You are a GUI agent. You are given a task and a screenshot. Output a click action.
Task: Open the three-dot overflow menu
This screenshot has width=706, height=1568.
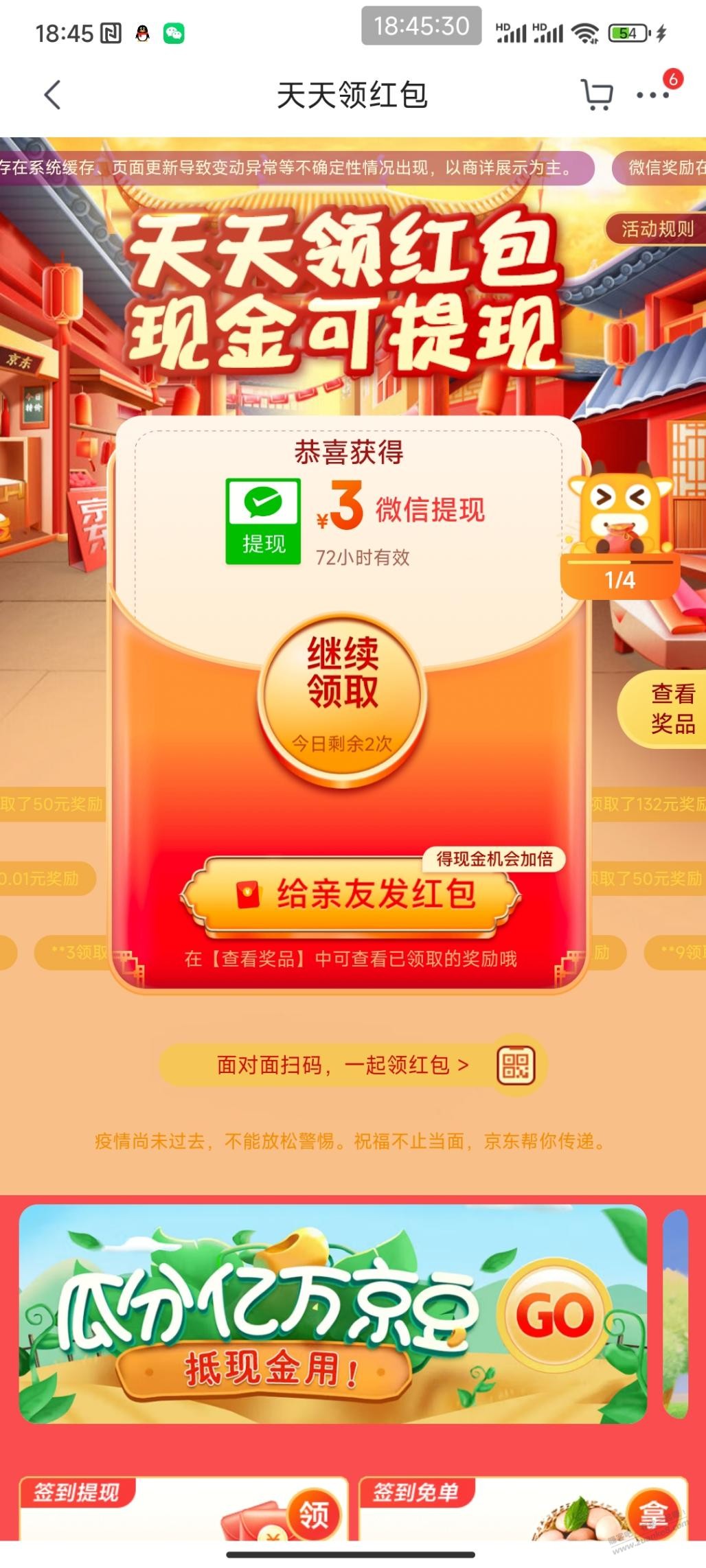point(652,95)
